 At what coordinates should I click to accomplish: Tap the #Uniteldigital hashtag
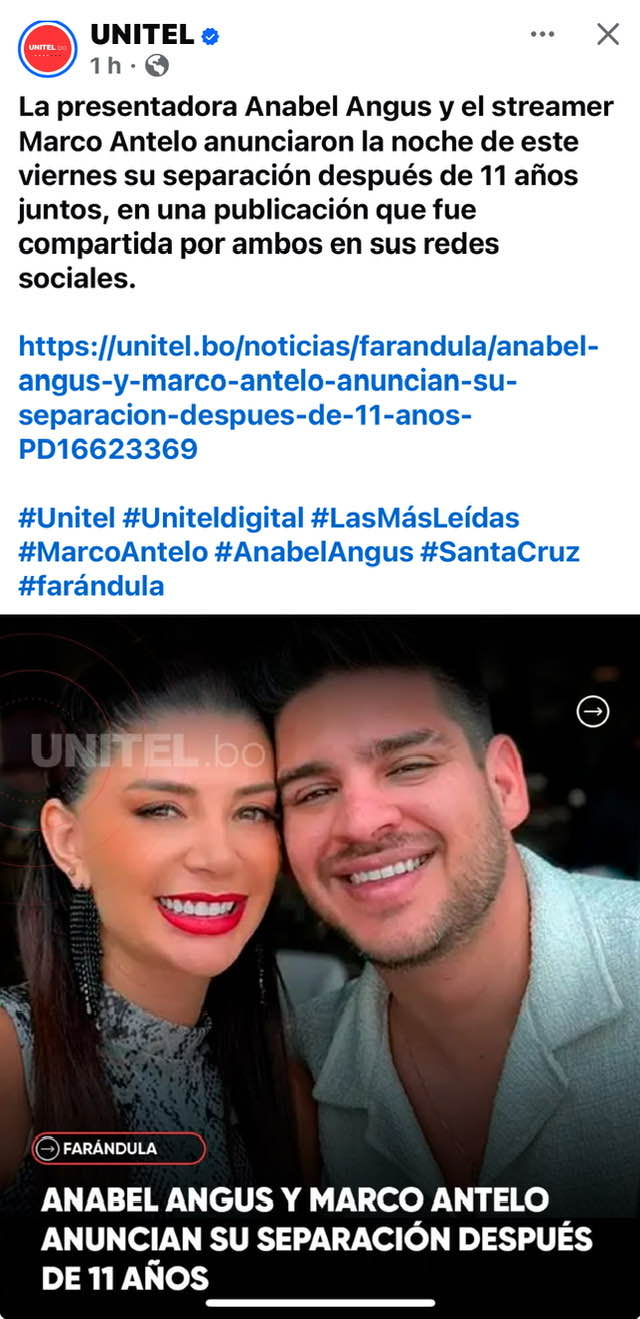[213, 518]
